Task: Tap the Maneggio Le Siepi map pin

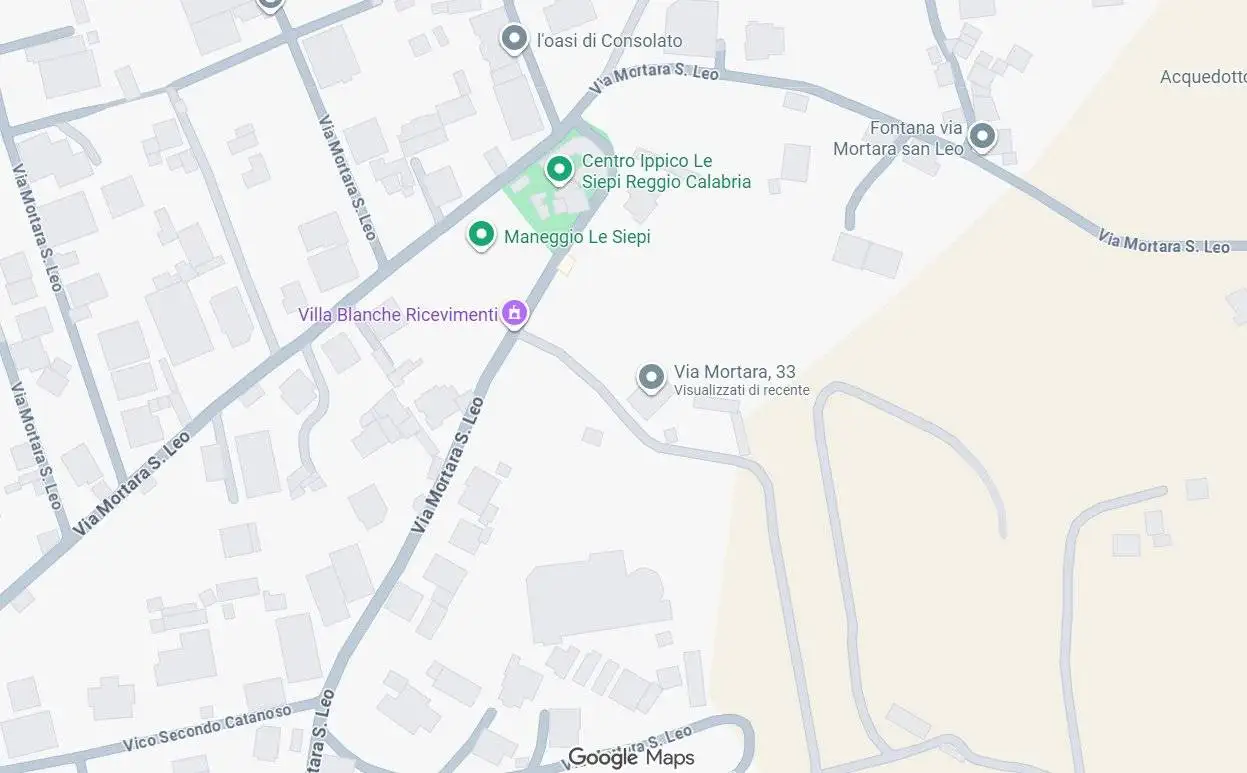Action: [482, 235]
